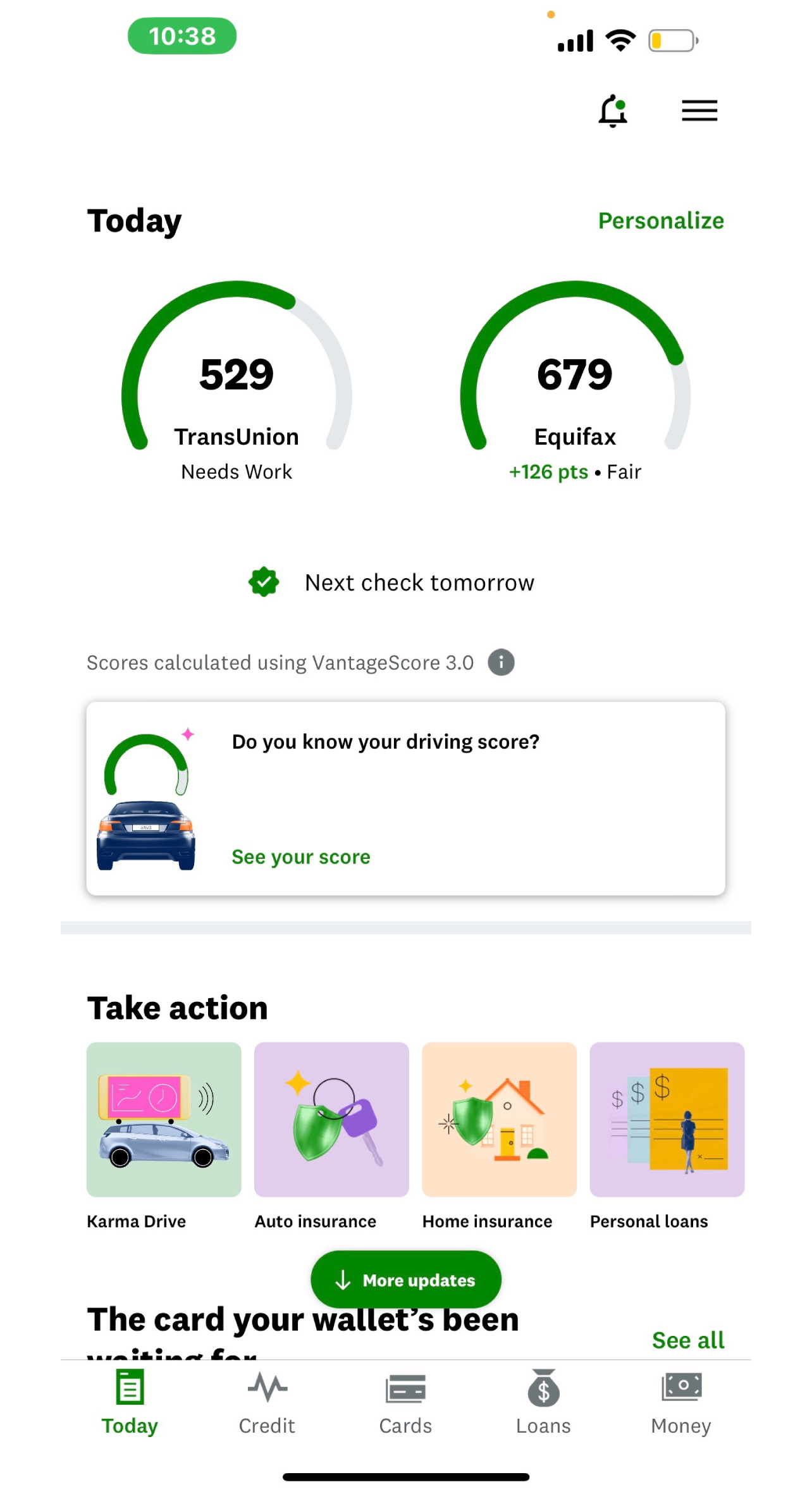812x1494 pixels.
Task: Open the Home insurance tile
Action: (499, 1120)
